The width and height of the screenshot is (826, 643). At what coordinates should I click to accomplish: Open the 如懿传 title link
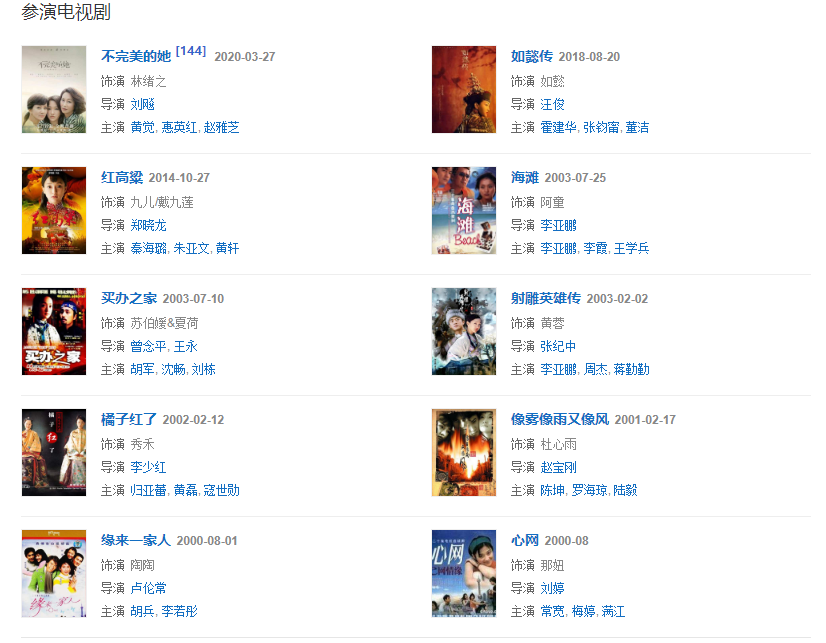coord(531,56)
